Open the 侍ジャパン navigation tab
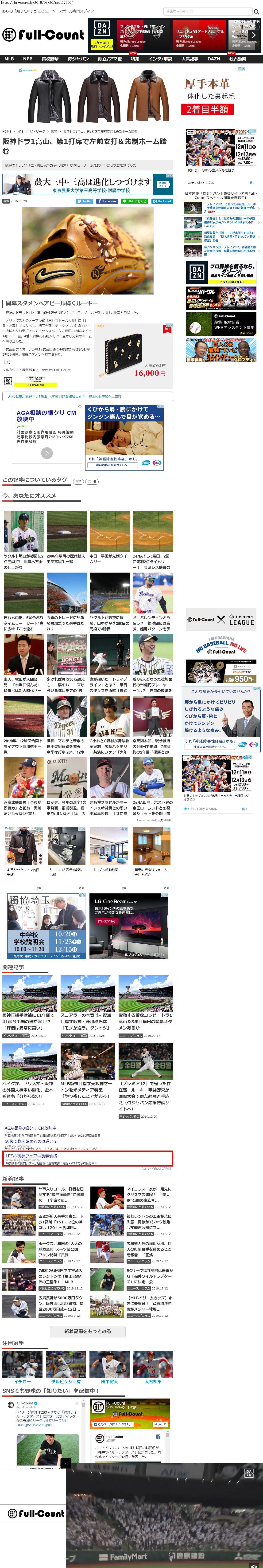Viewport: 263px width, 1568px height. click(78, 59)
